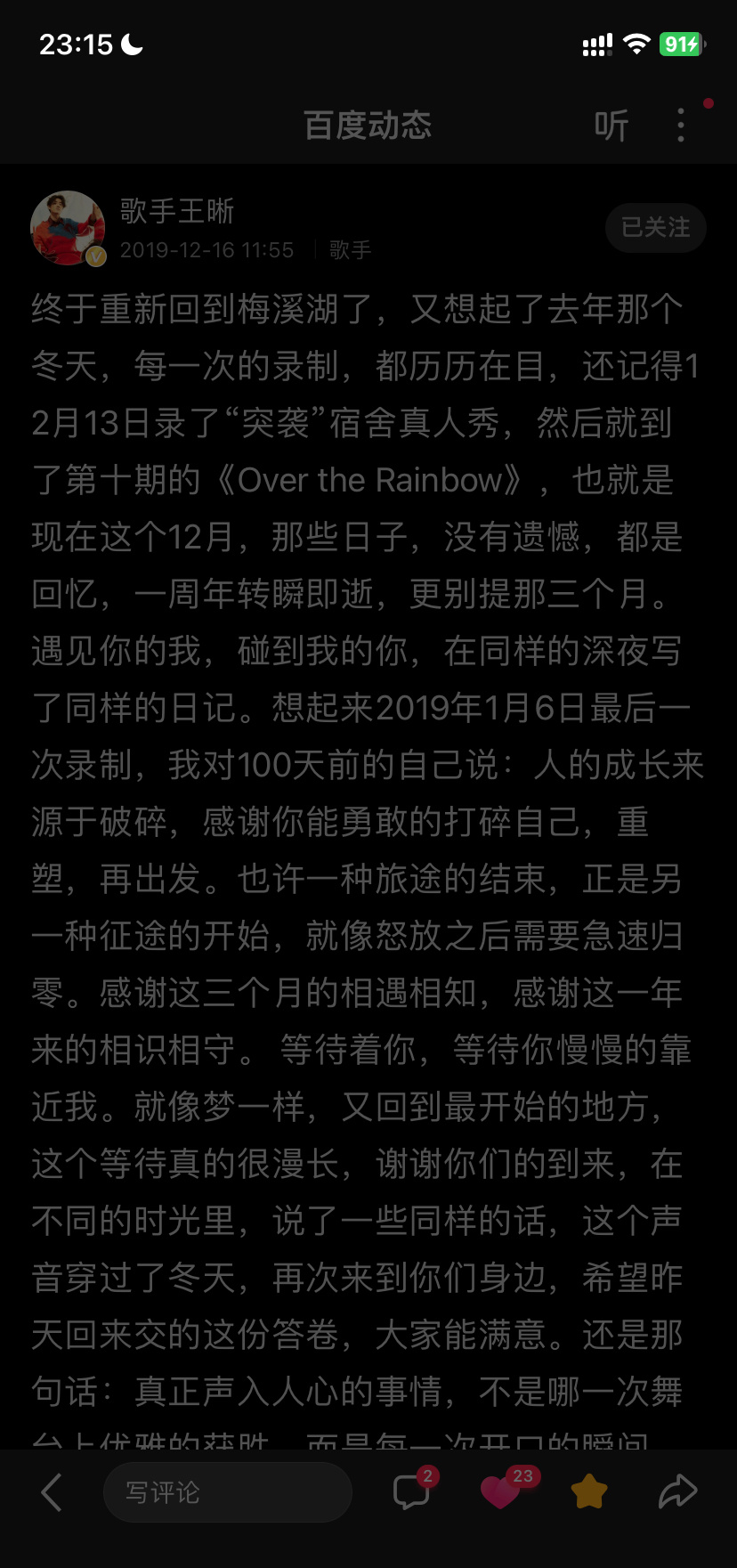View the comments bubble icon
The width and height of the screenshot is (737, 1568).
tap(411, 1492)
